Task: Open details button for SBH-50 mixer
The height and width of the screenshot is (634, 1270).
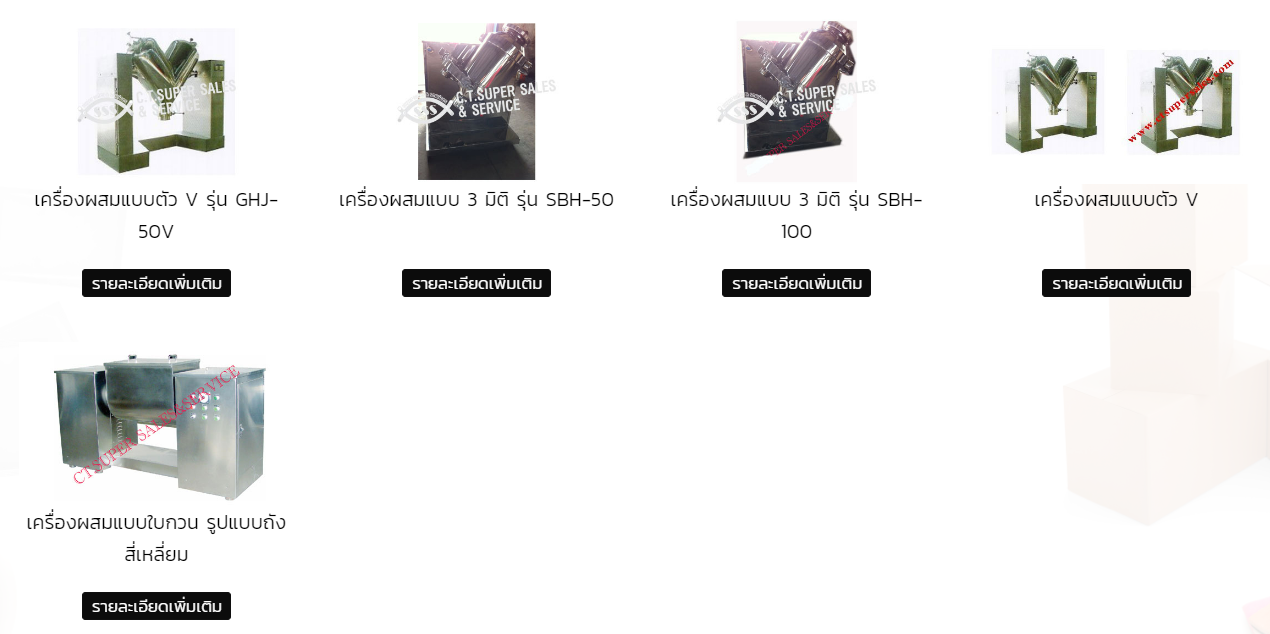Action: (476, 283)
